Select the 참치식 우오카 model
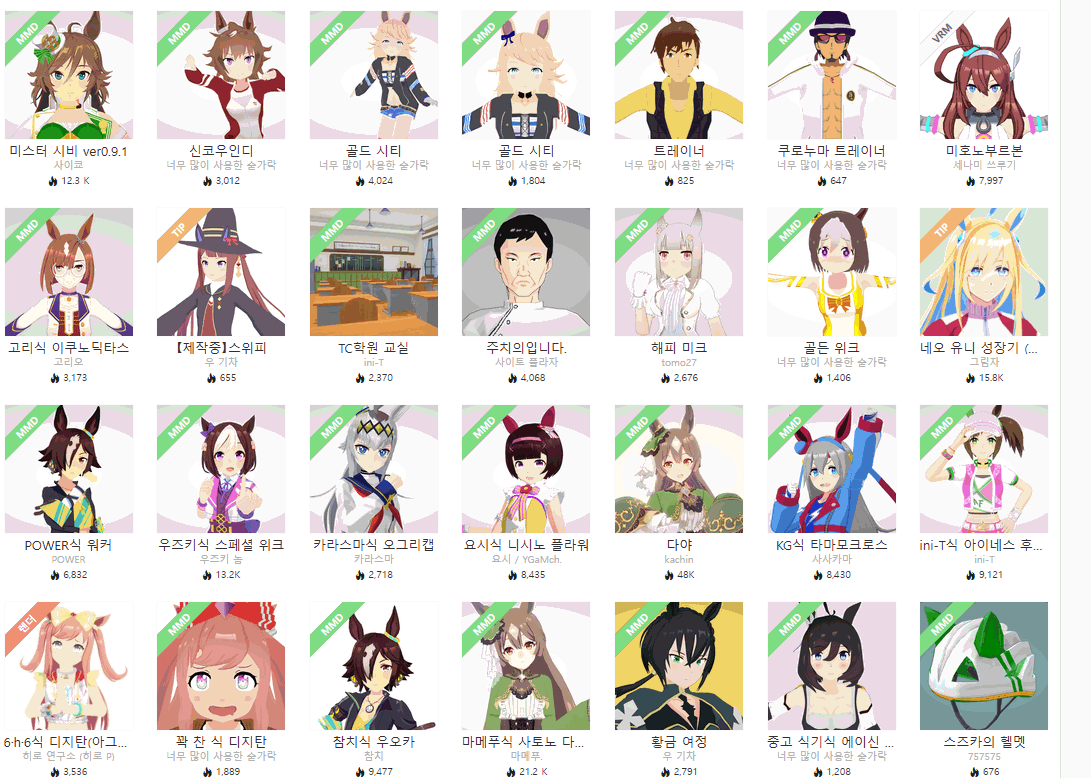This screenshot has height=778, width=1091. pos(374,666)
